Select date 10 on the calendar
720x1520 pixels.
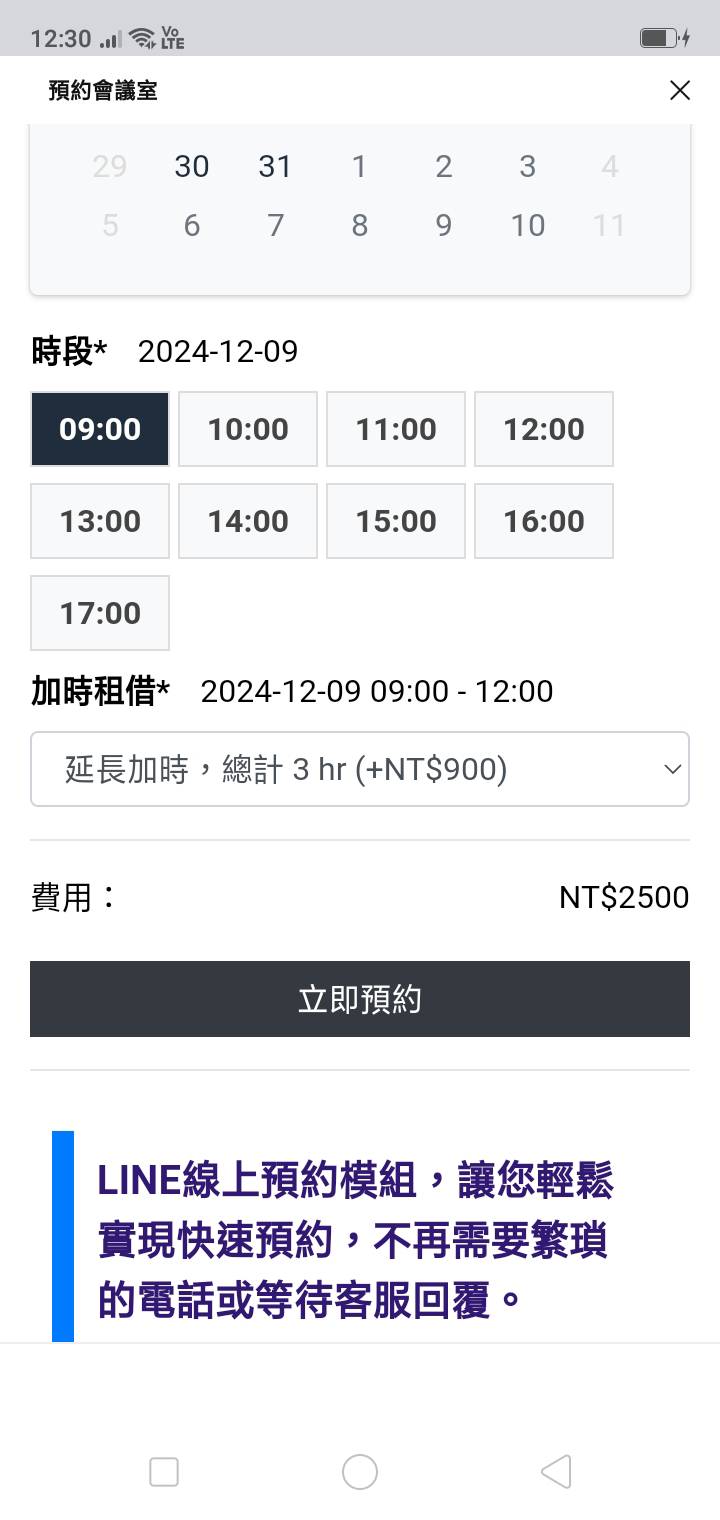(527, 225)
